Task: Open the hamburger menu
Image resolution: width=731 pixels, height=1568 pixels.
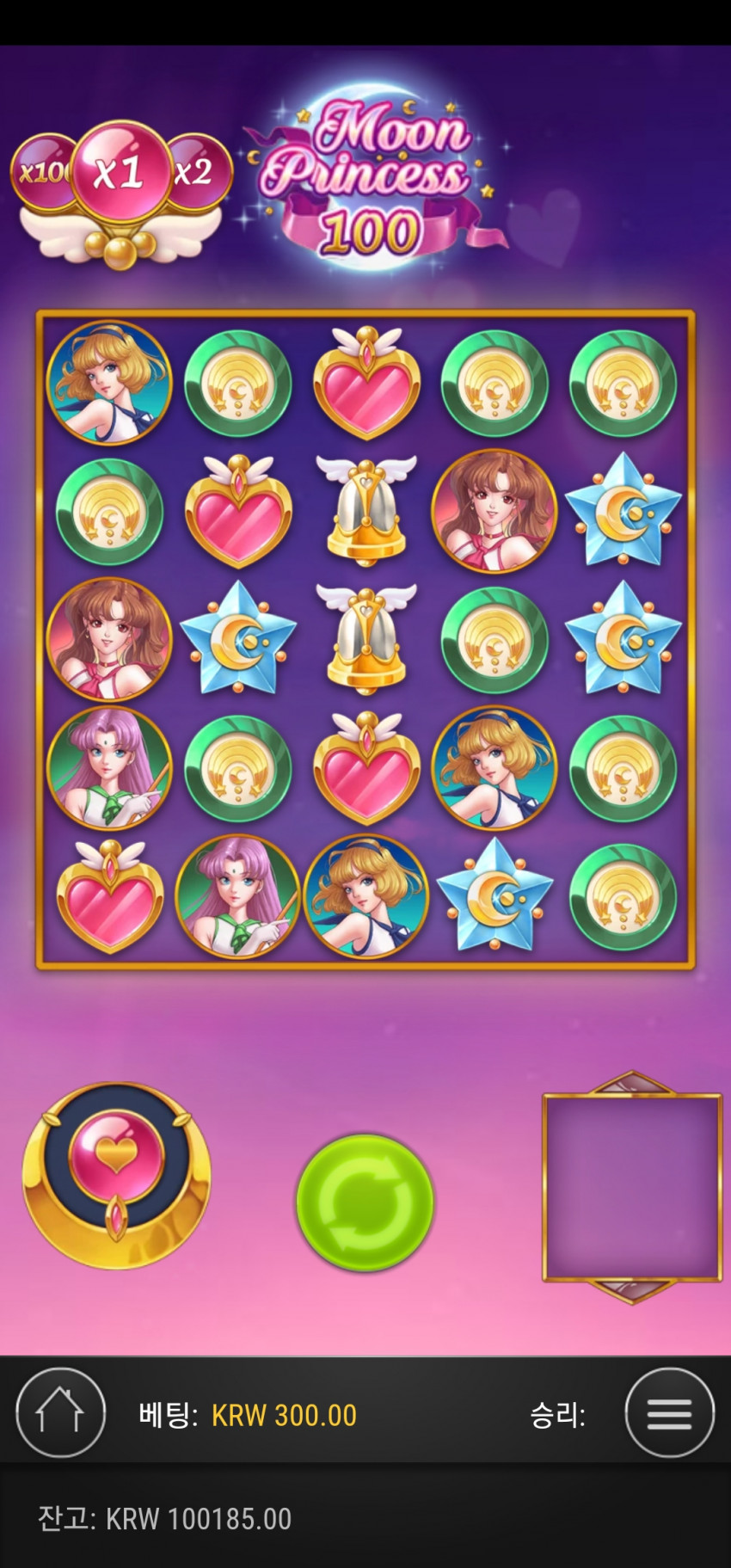Action: (669, 1413)
